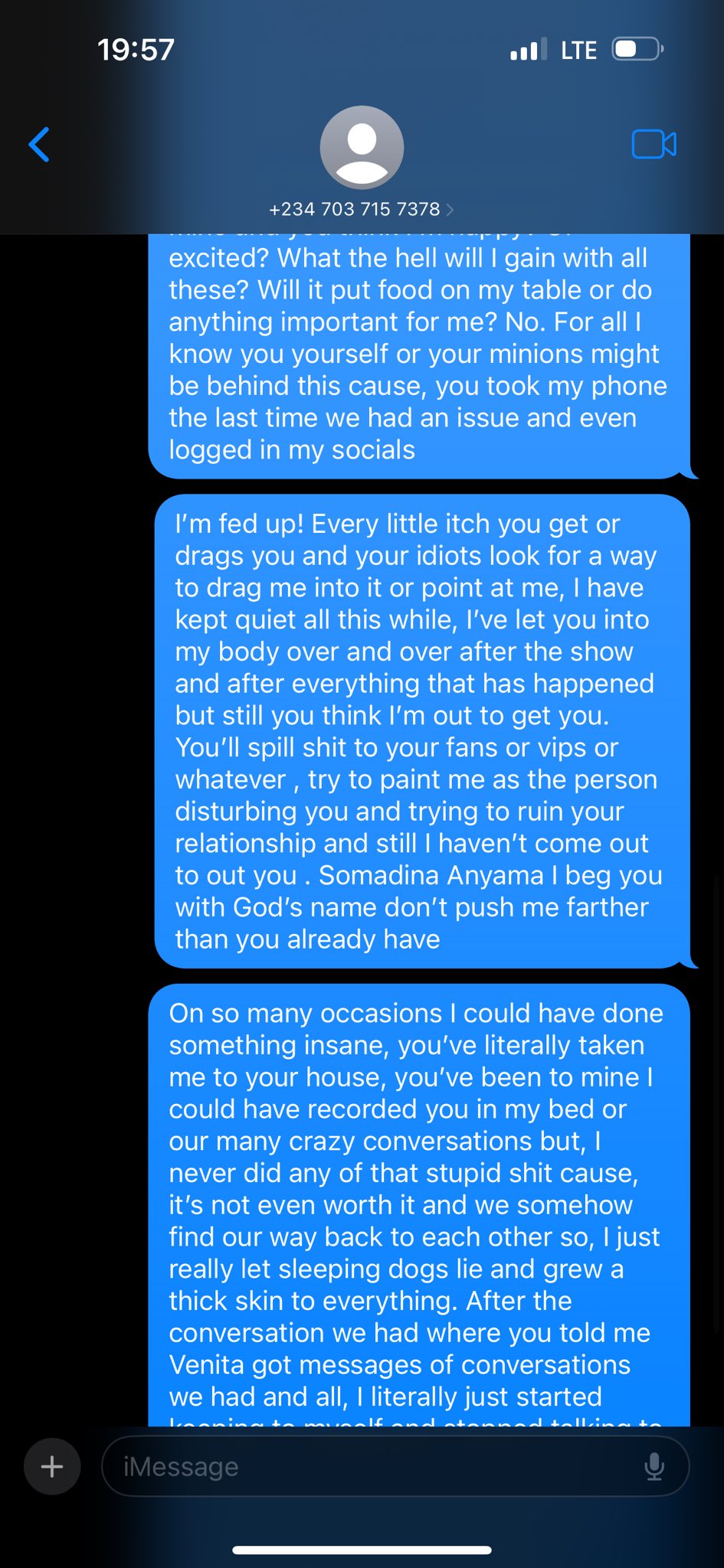This screenshot has height=1568, width=724.
Task: Focus the iMessage text field
Action: (368, 1466)
